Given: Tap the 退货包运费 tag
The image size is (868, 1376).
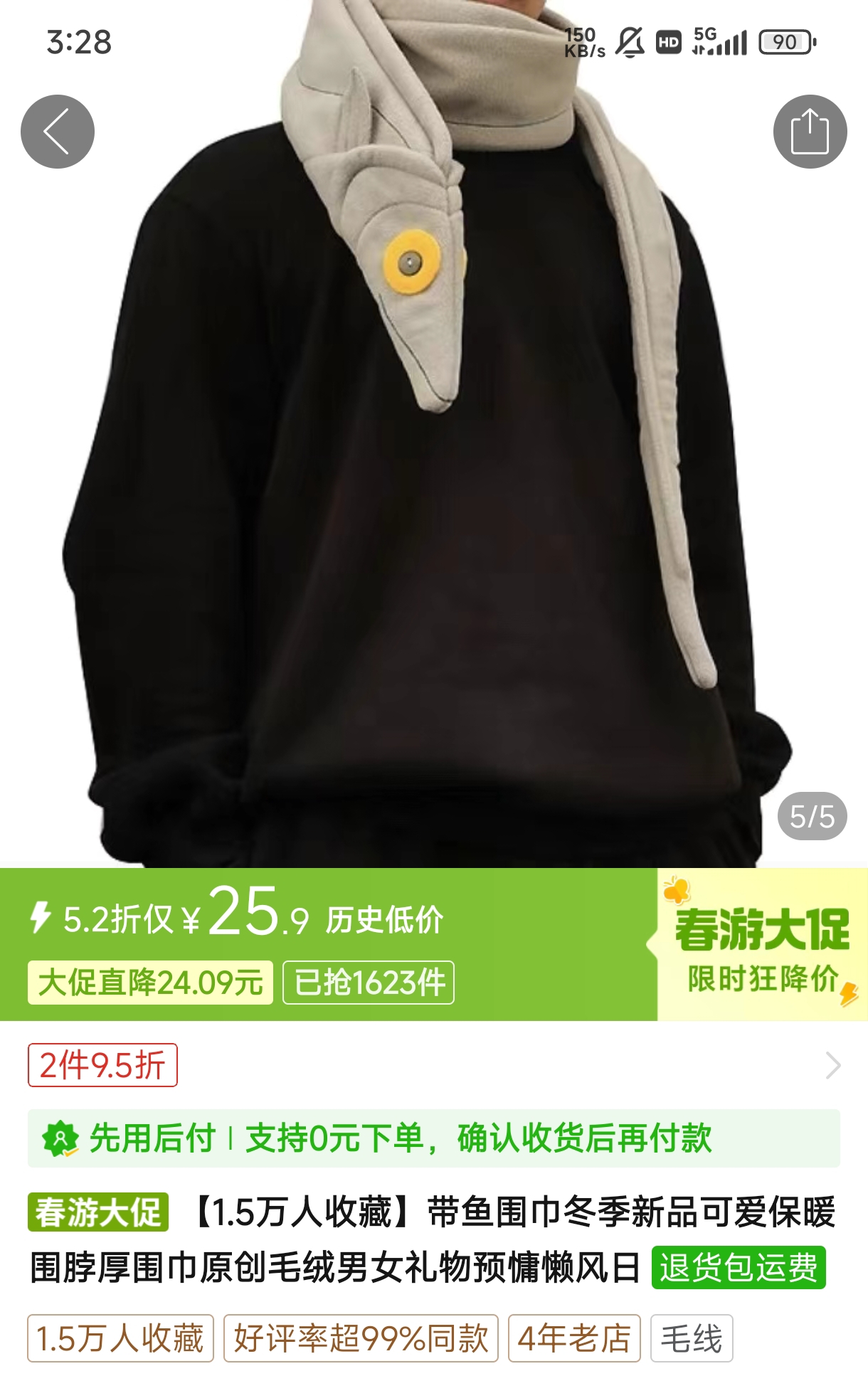Looking at the screenshot, I should tap(738, 1267).
